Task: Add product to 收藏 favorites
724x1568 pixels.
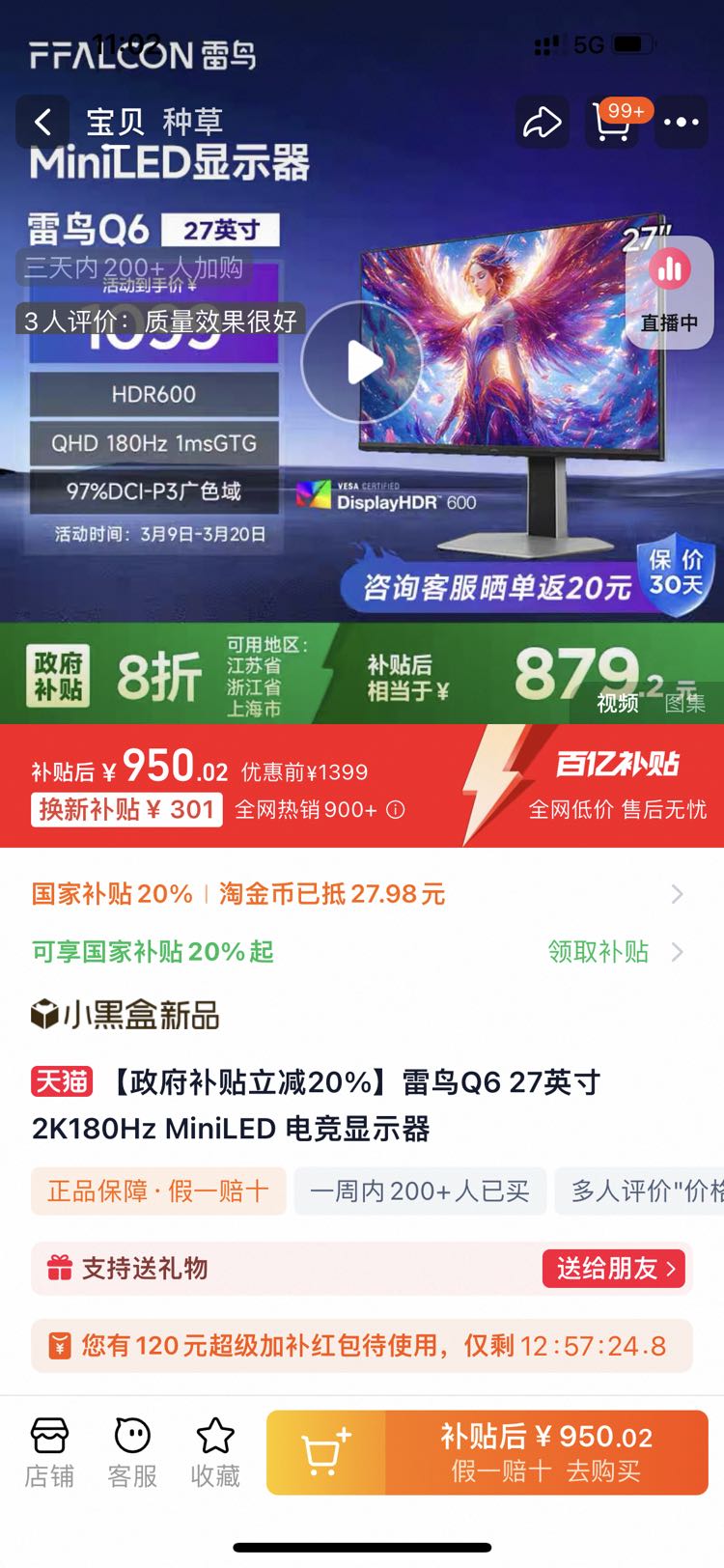Action: click(215, 1452)
